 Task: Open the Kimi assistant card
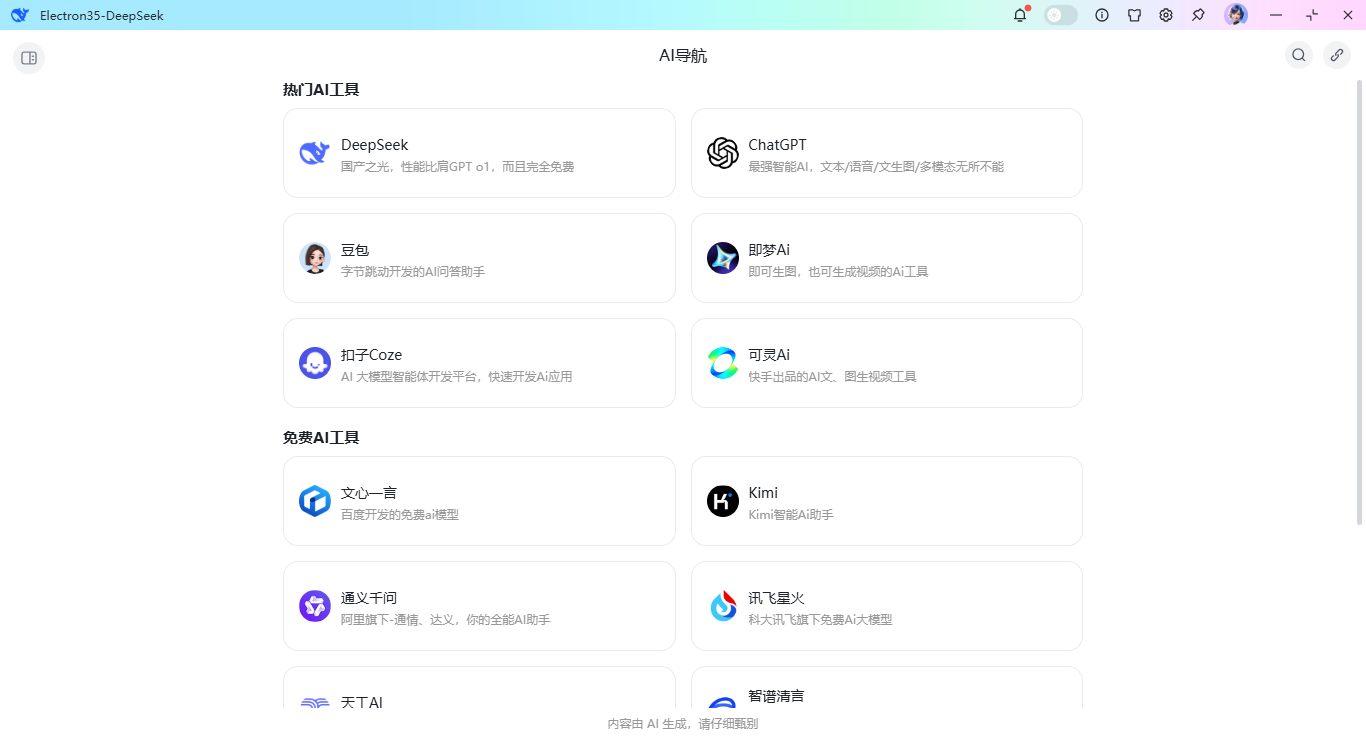886,501
